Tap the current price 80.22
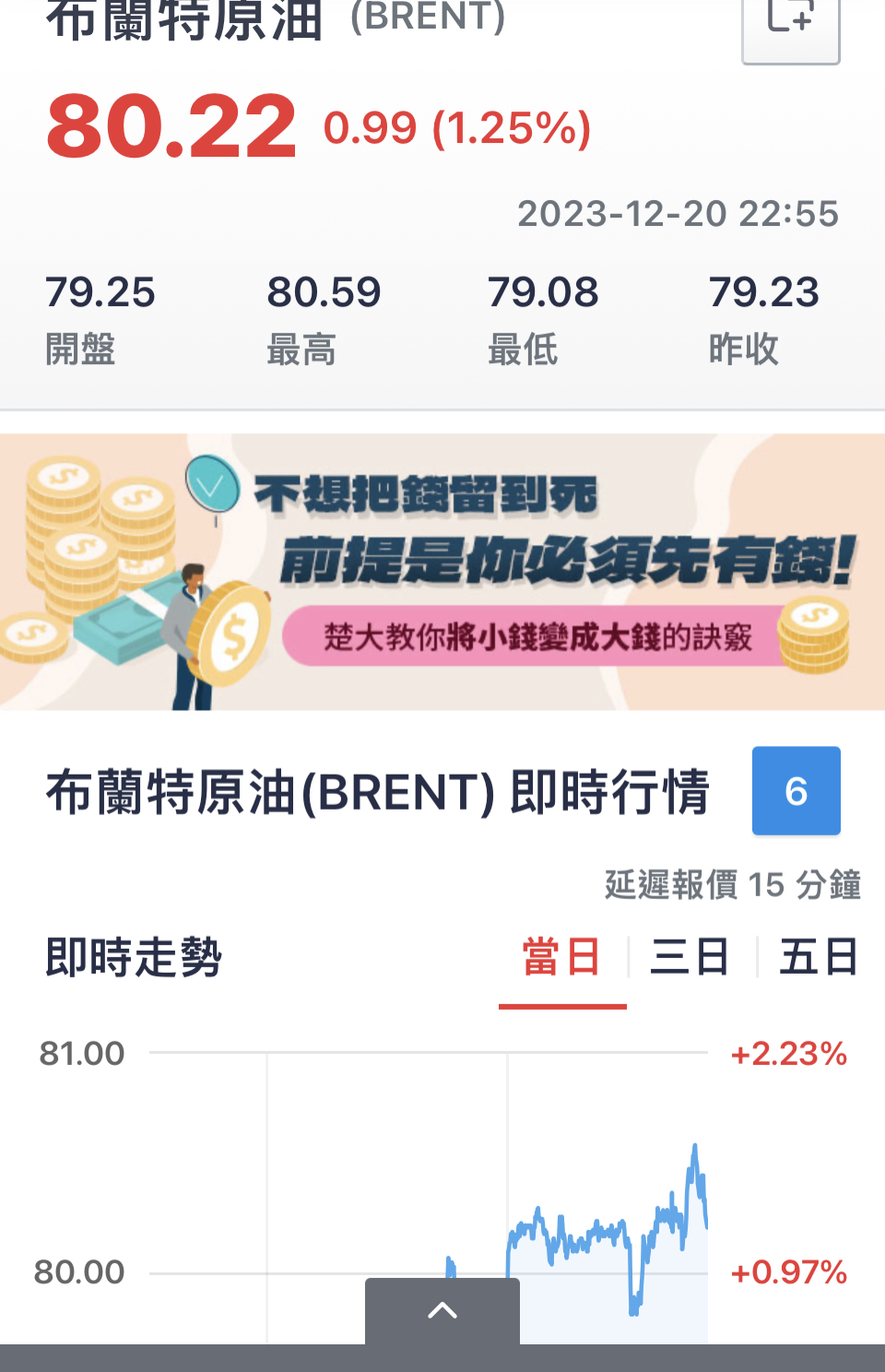 pos(169,127)
